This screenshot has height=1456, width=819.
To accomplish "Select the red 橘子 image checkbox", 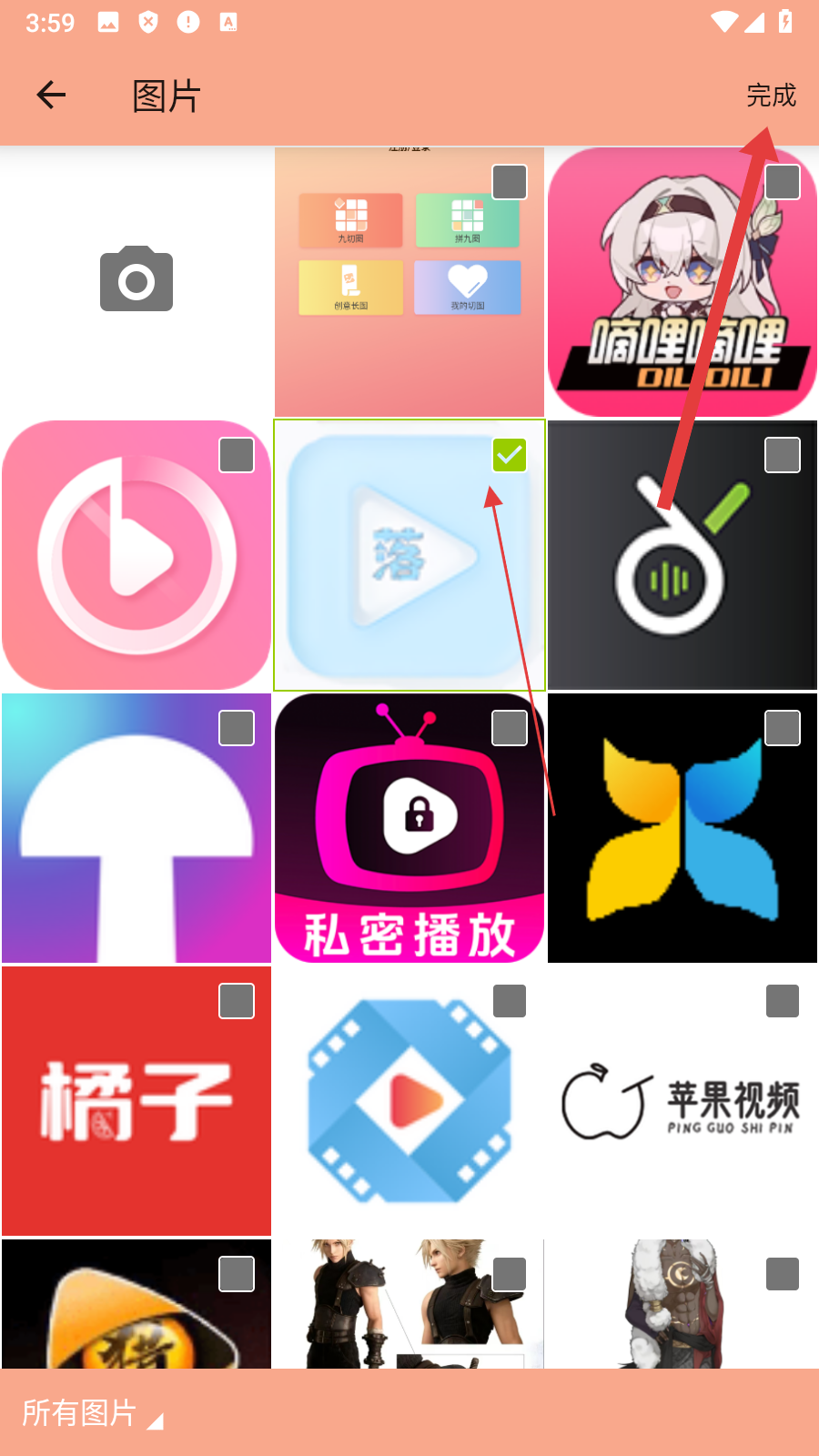I will coord(236,1001).
